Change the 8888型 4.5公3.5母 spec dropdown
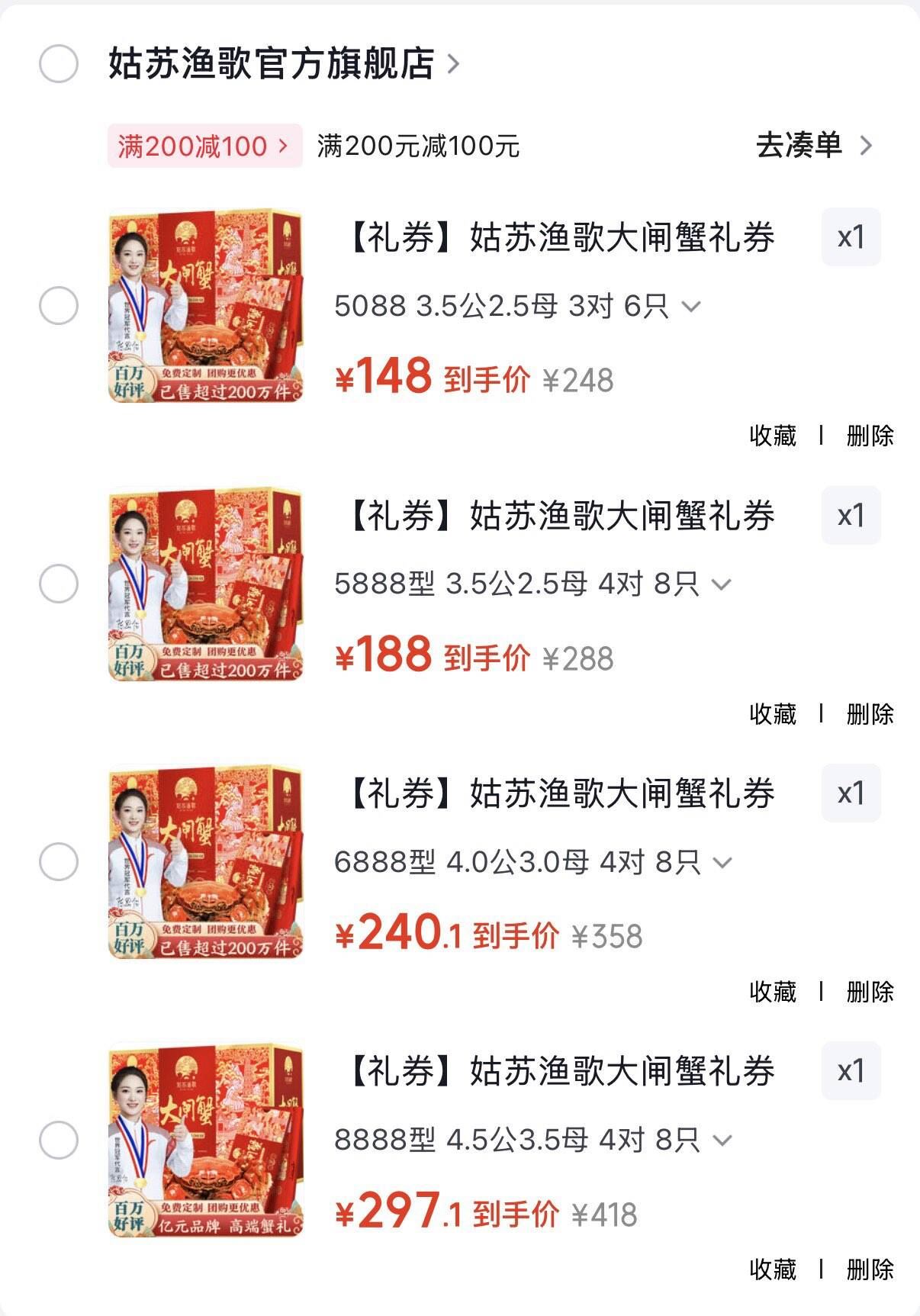 [533, 1141]
